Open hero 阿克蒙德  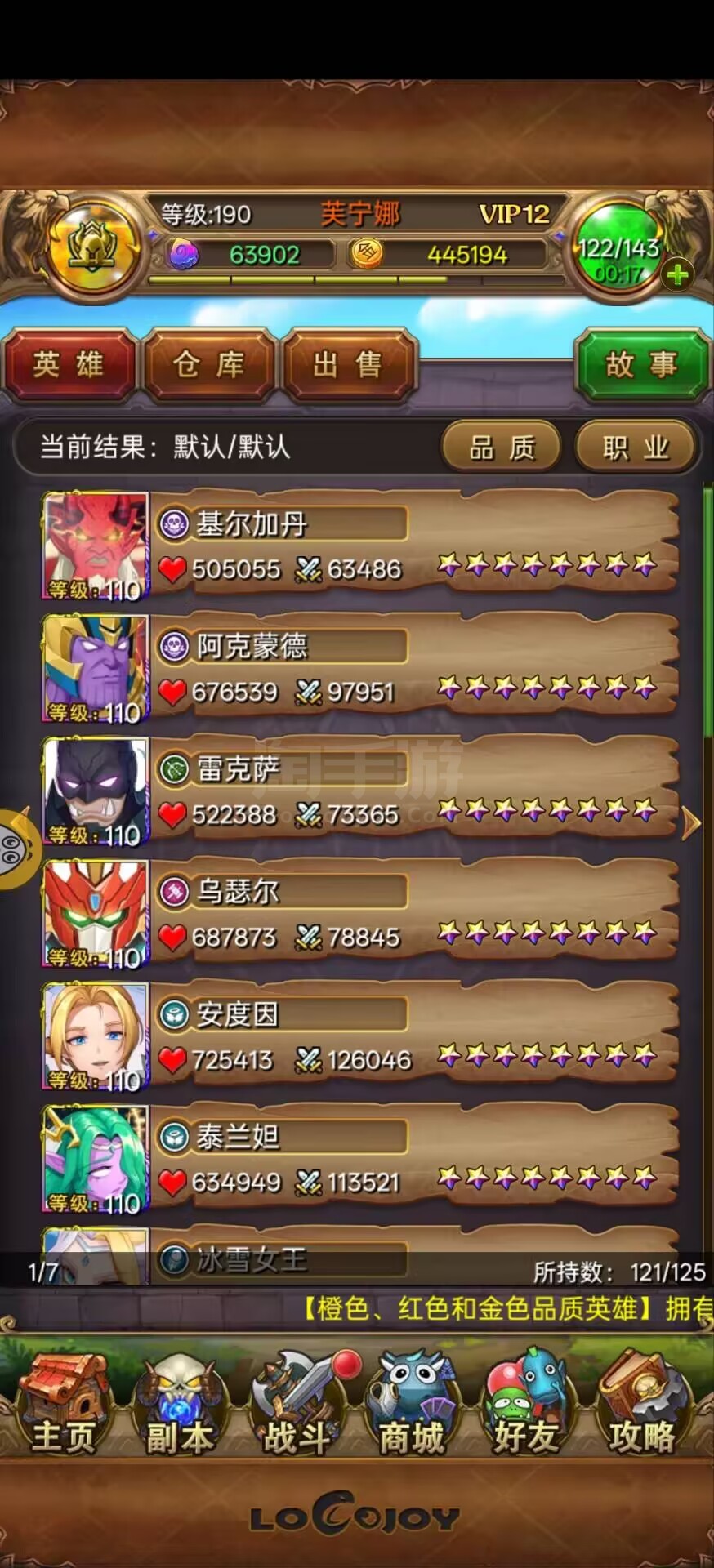coord(360,669)
